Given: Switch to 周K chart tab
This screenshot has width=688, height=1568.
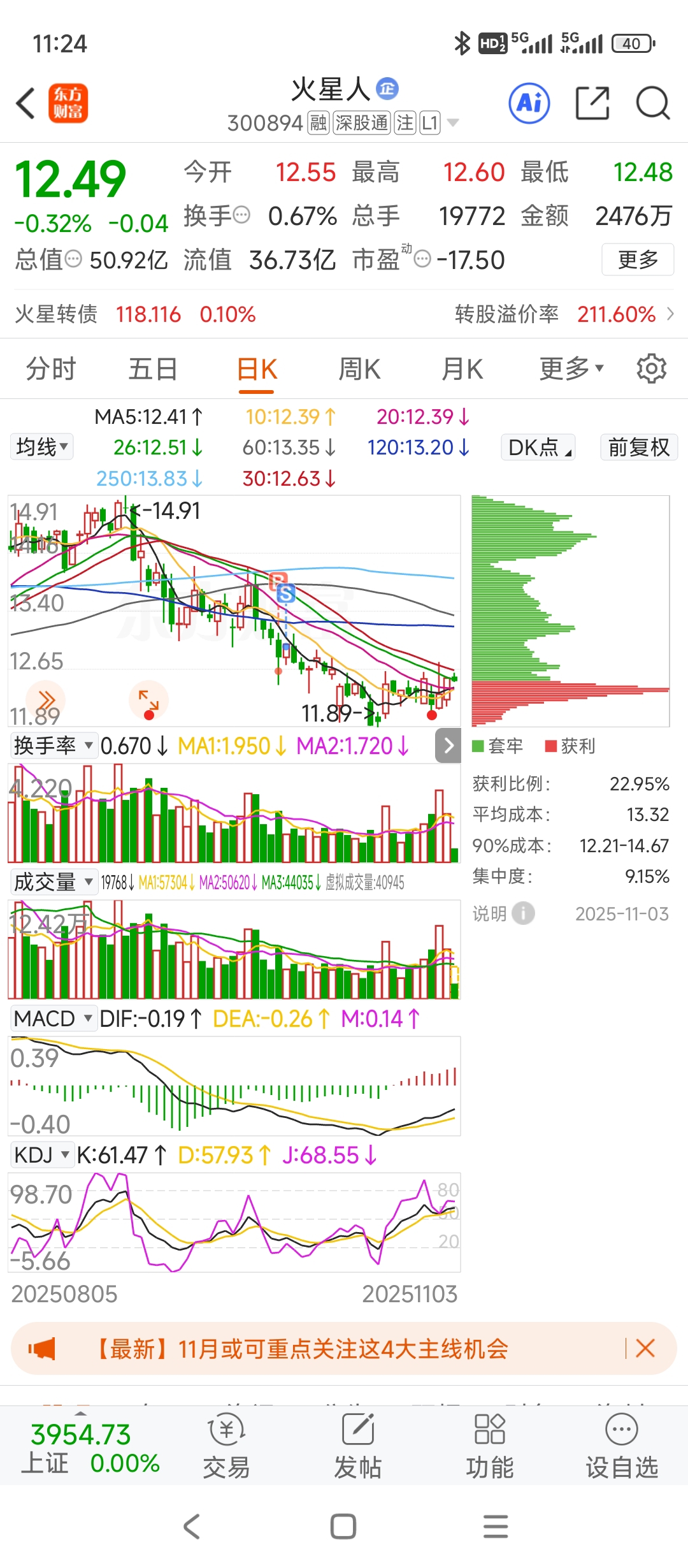Looking at the screenshot, I should pos(359,369).
